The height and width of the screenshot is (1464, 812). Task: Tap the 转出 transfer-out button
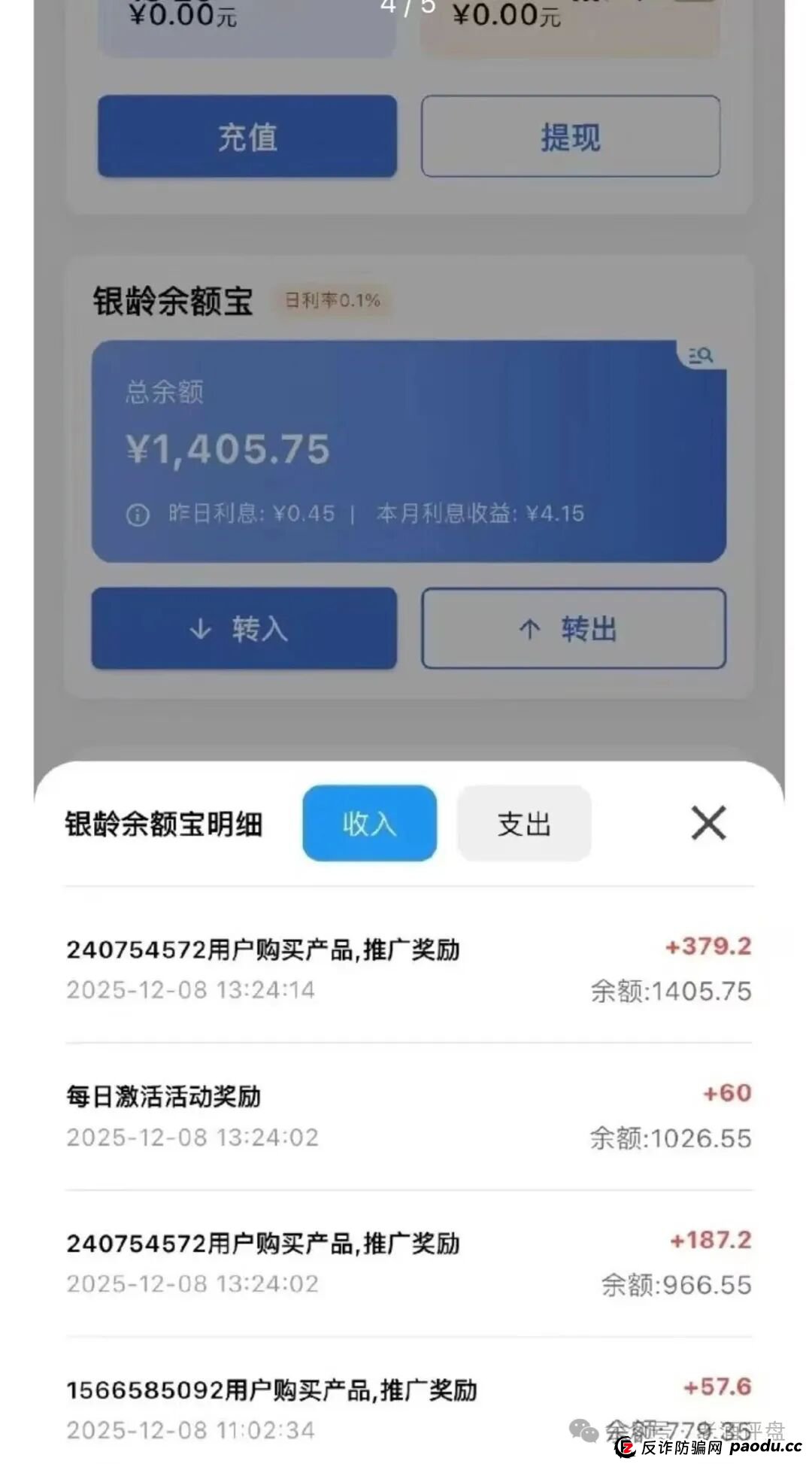click(574, 630)
